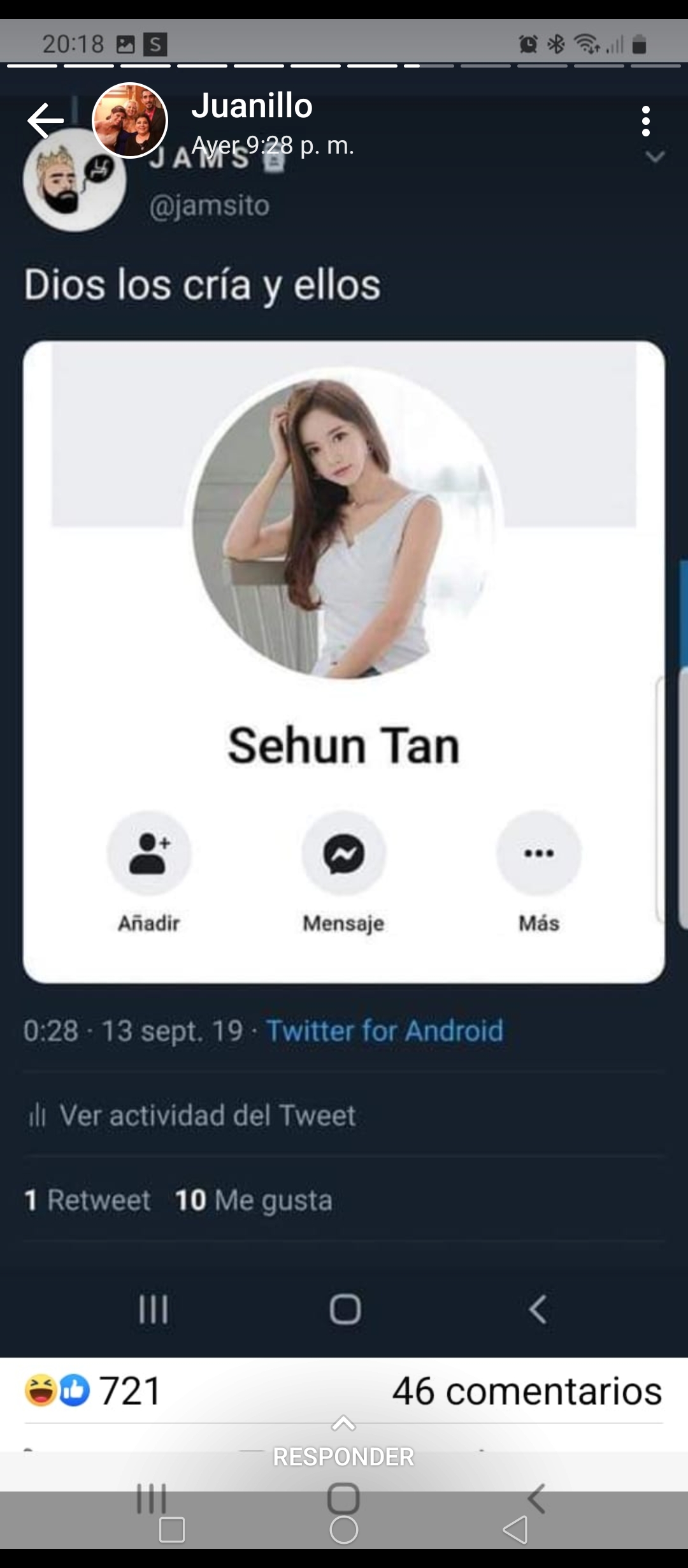Tap the system home circle button
This screenshot has height=1568, width=688.
pyautogui.click(x=343, y=1530)
